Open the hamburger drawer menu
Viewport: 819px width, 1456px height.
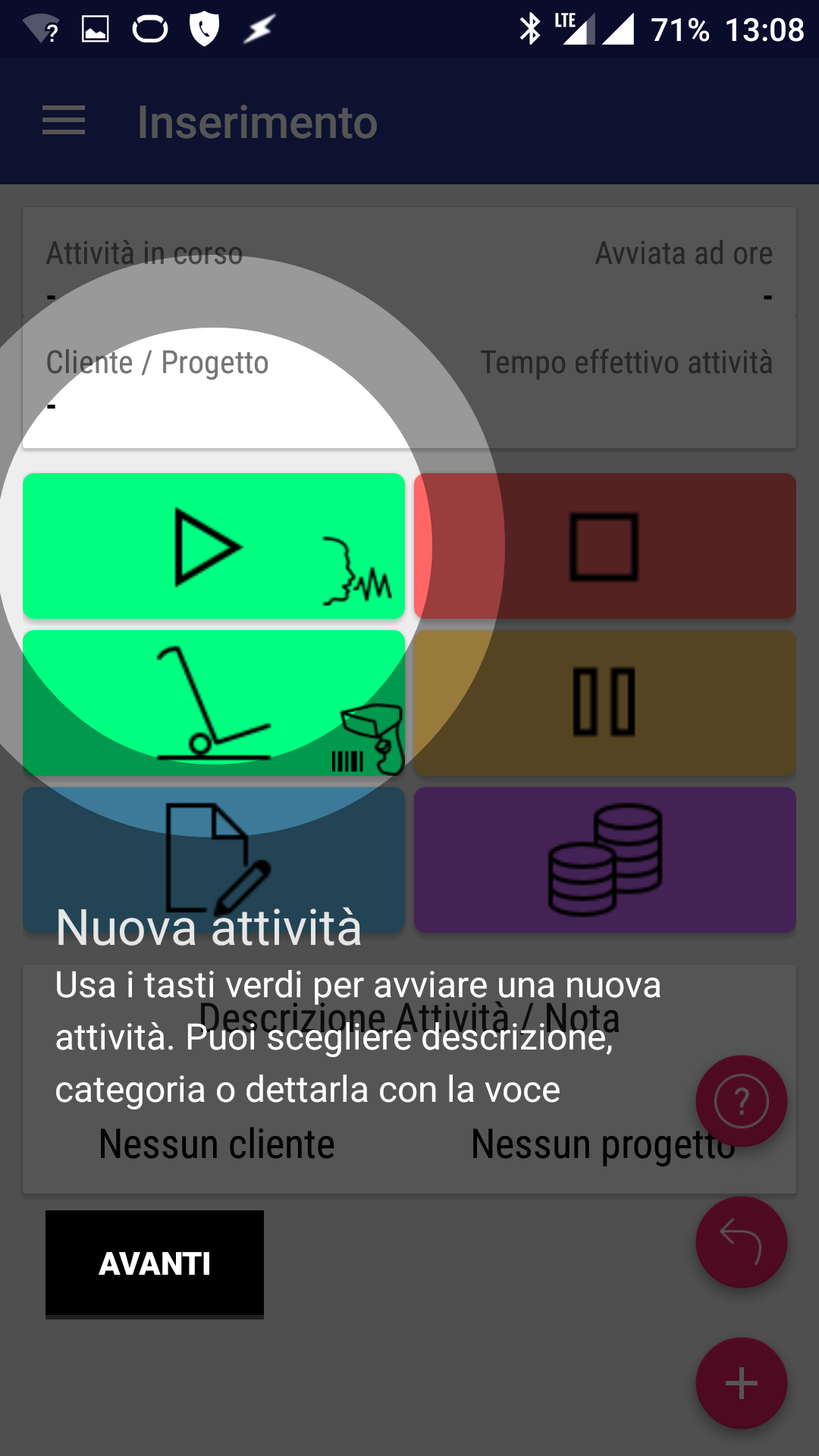(x=64, y=121)
